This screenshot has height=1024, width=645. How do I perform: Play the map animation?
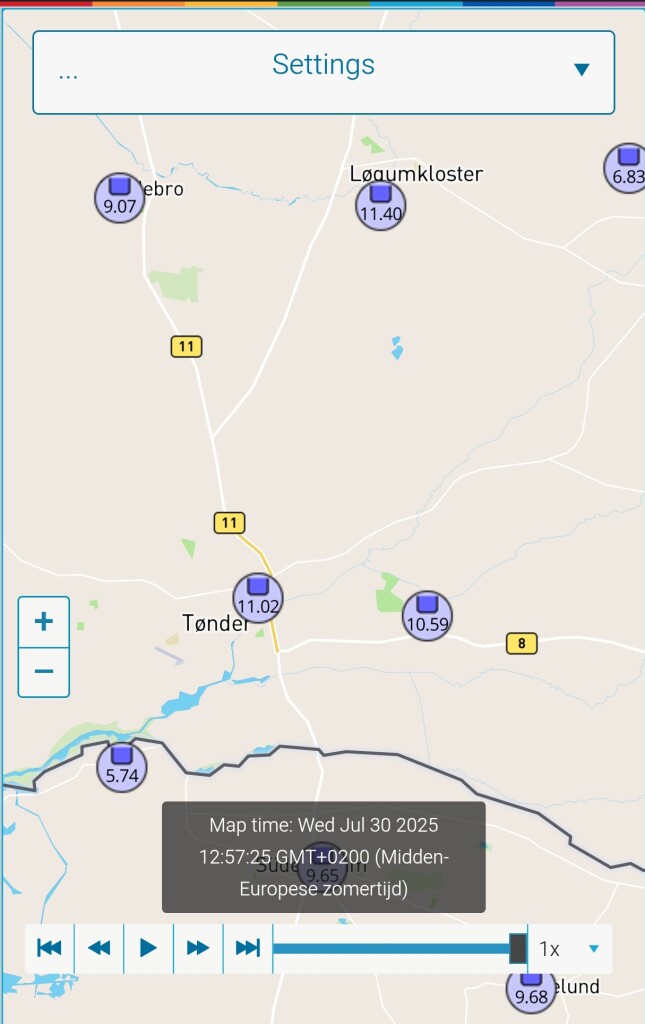pos(148,948)
